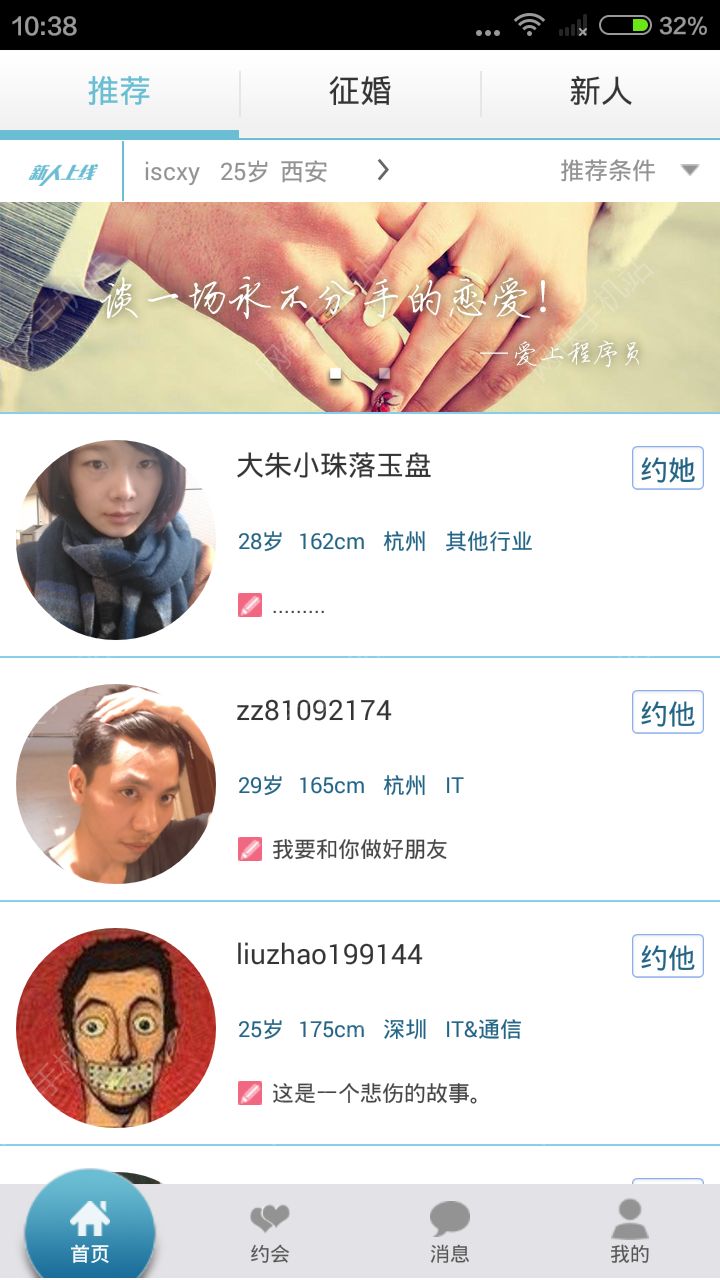720x1280 pixels.
Task: Tap 约他 for zz81092174
Action: click(x=667, y=712)
